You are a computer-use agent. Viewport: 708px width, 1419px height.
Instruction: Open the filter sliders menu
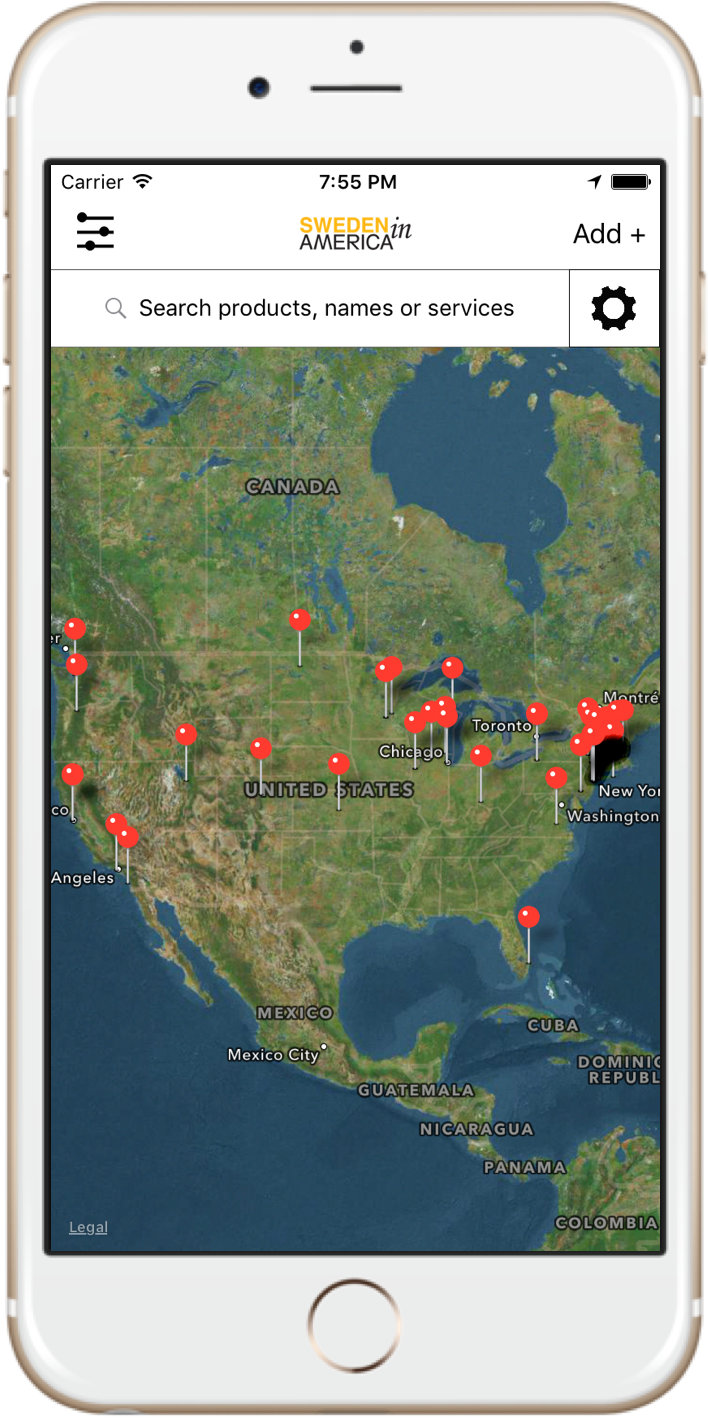pos(95,233)
